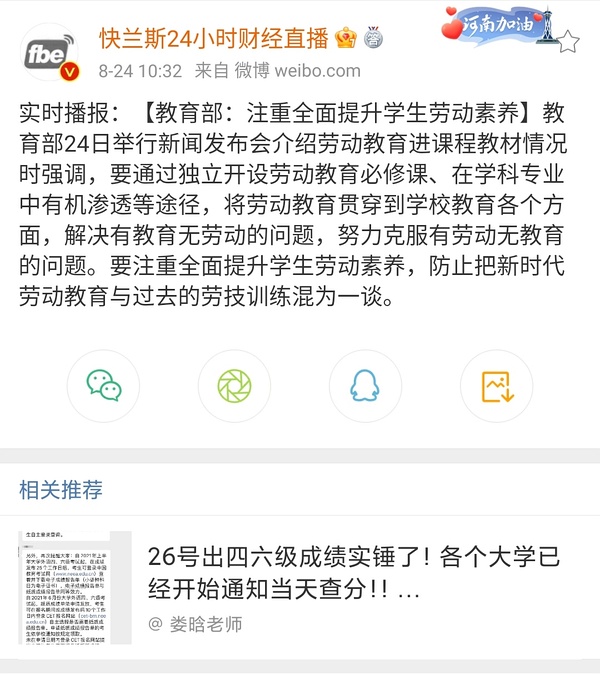Open the 快兰斯24小时财经直播 account name
600x680 pixels.
(213, 38)
